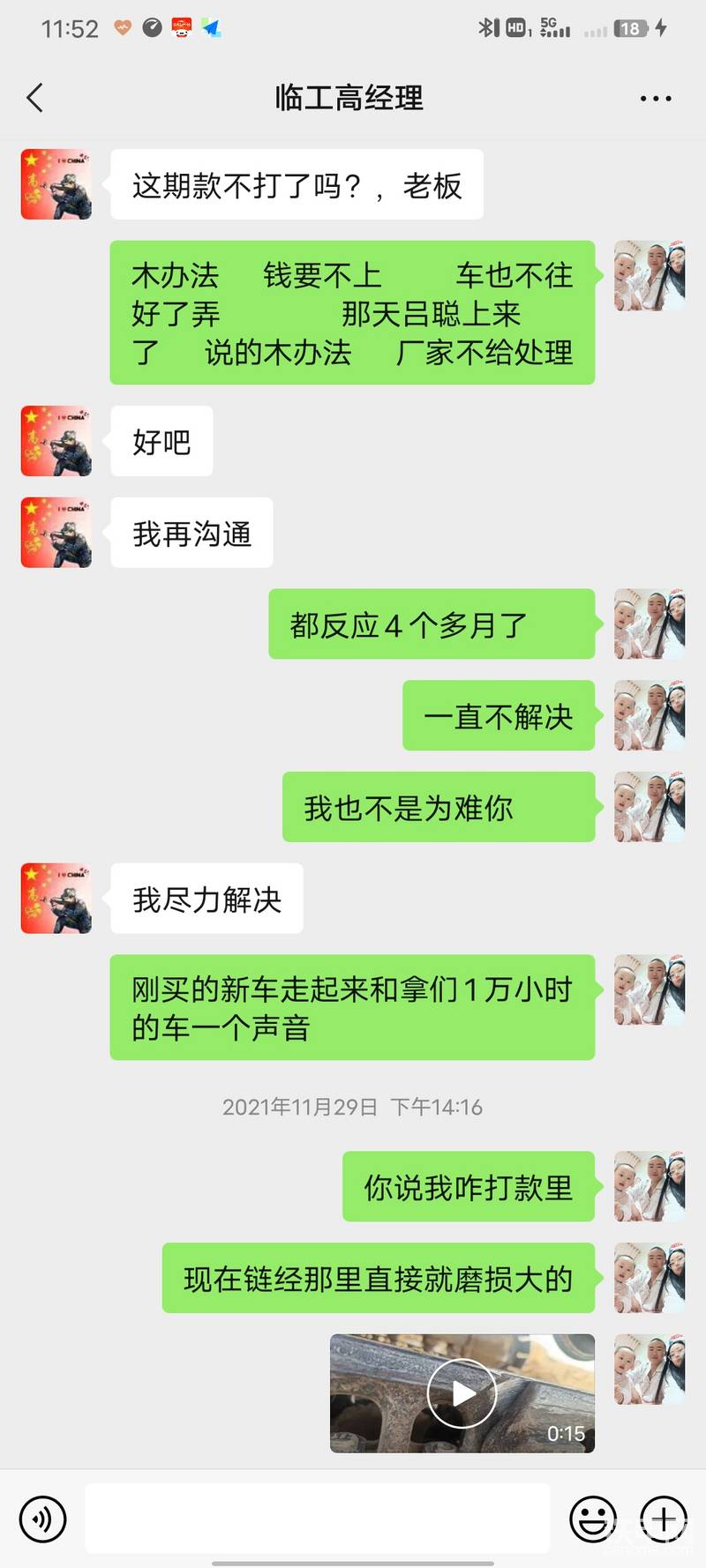Go back from the 临工高经理 chat

click(35, 98)
